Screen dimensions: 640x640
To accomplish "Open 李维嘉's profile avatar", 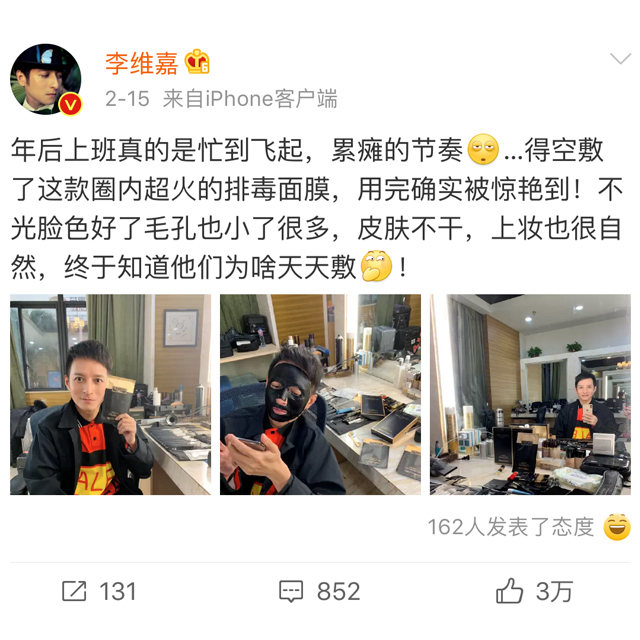I will click(x=46, y=79).
